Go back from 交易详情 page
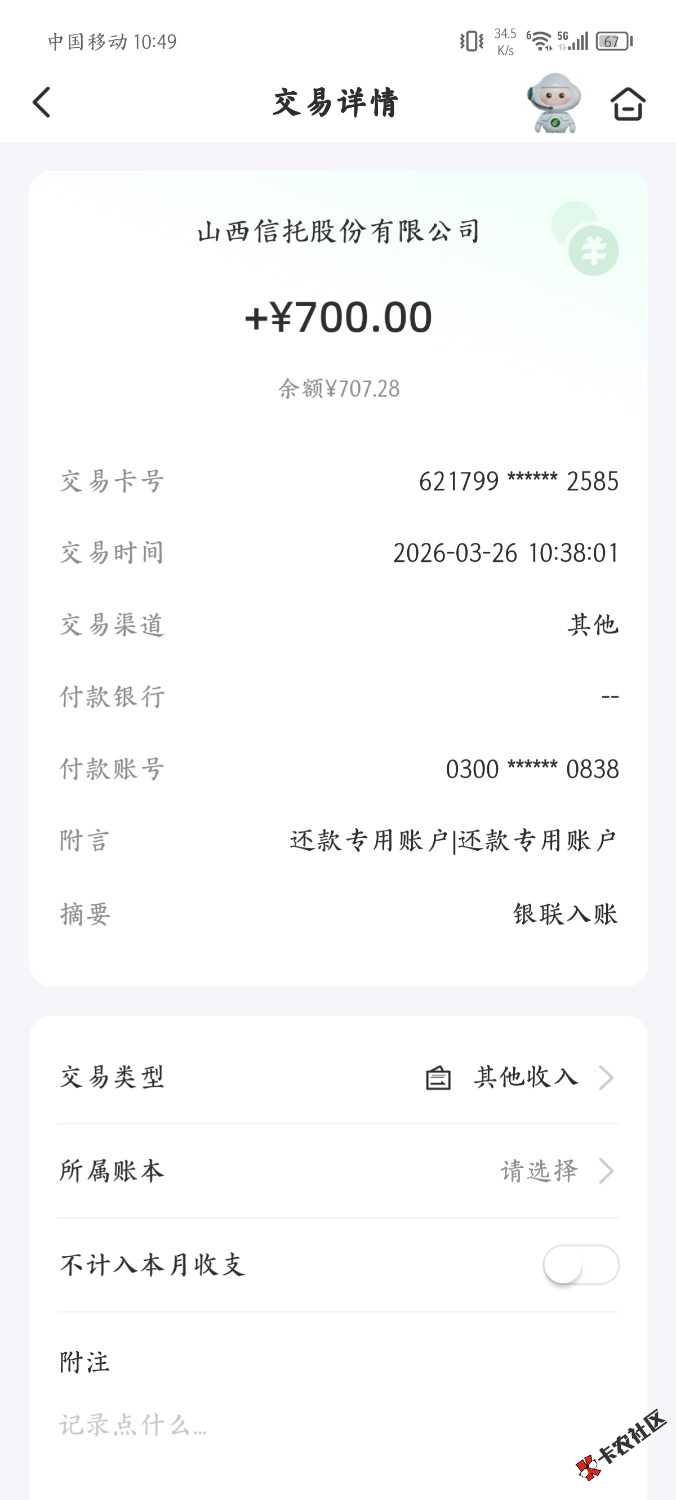Image resolution: width=676 pixels, height=1500 pixels. (42, 103)
